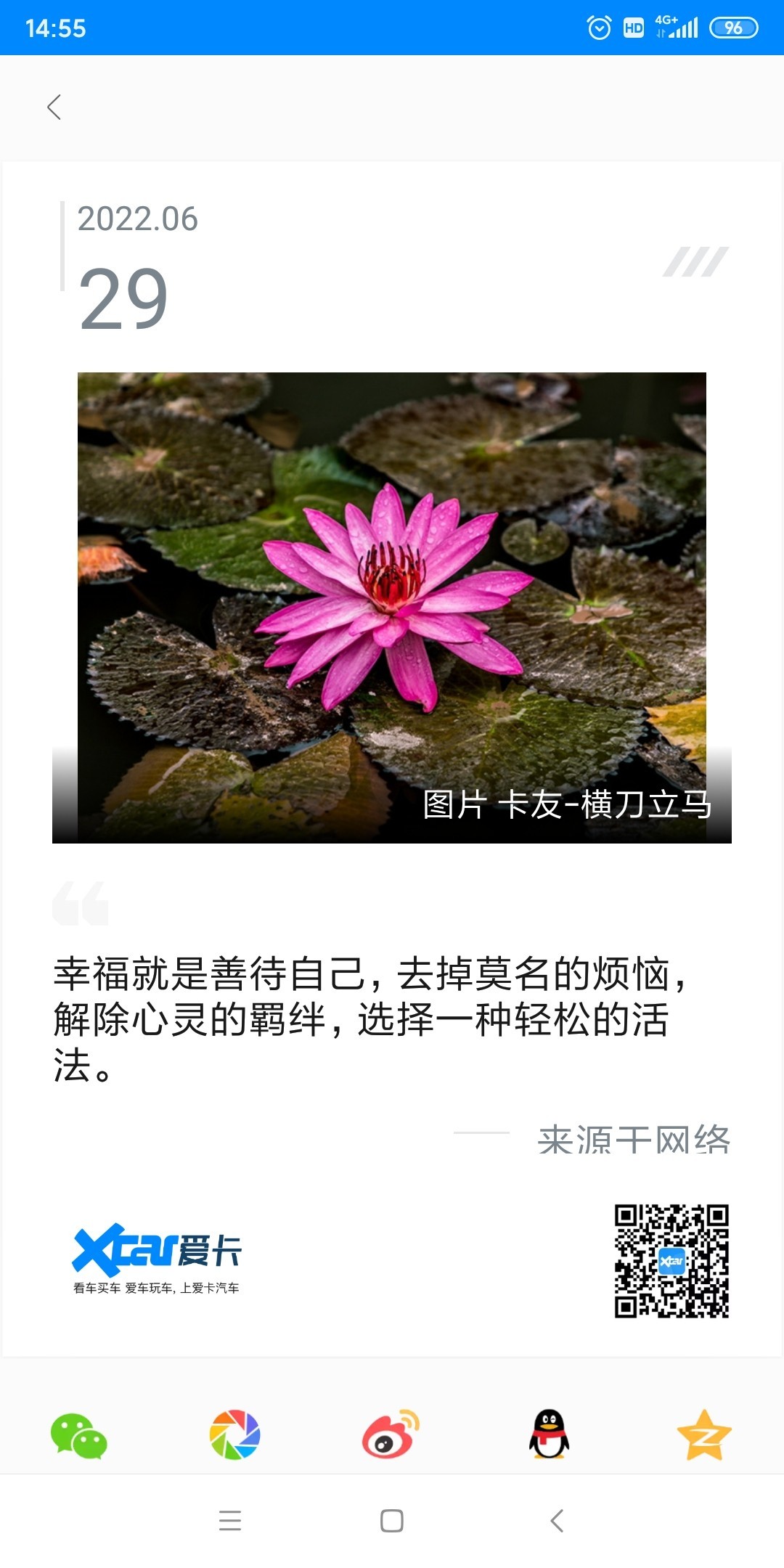Go back using the top-left arrow
784x1568 pixels.
[54, 107]
